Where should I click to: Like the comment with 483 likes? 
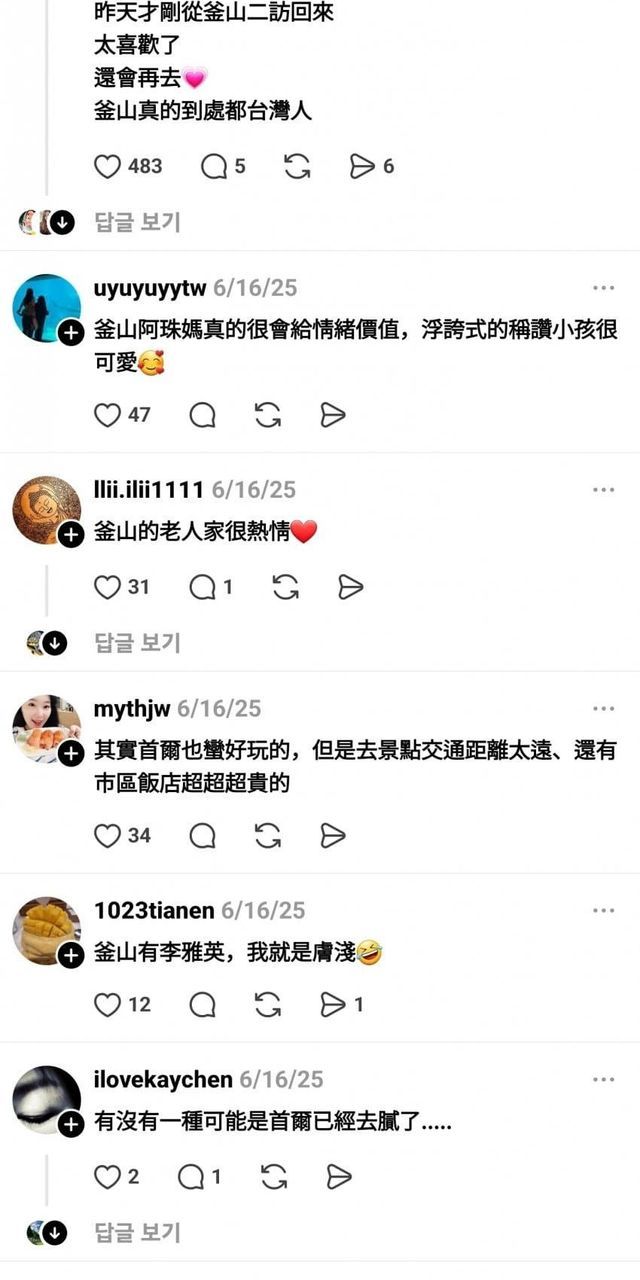click(107, 166)
